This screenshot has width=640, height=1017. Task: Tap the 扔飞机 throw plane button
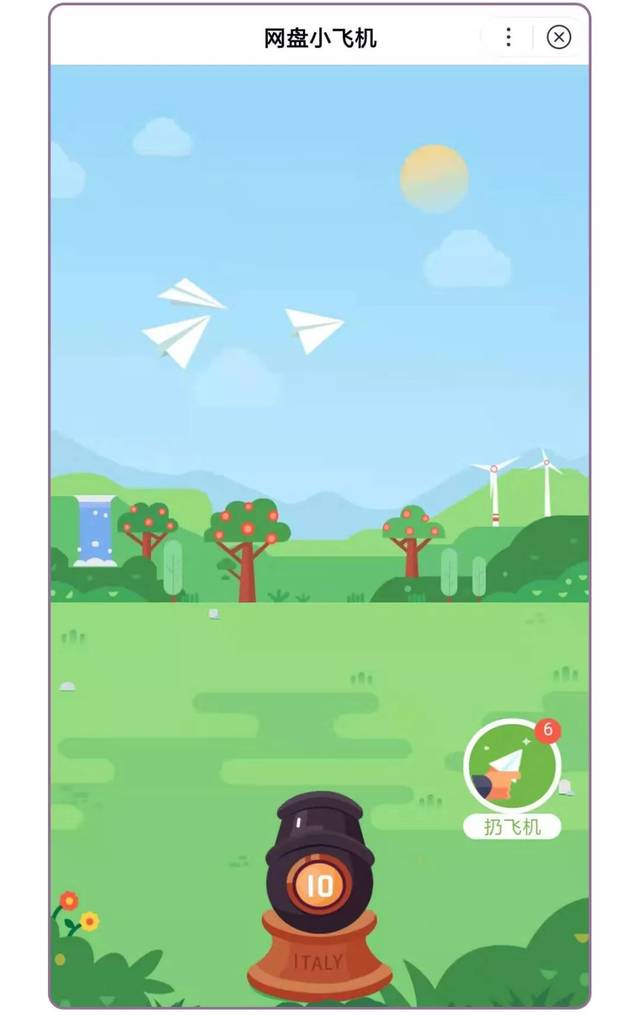click(512, 768)
